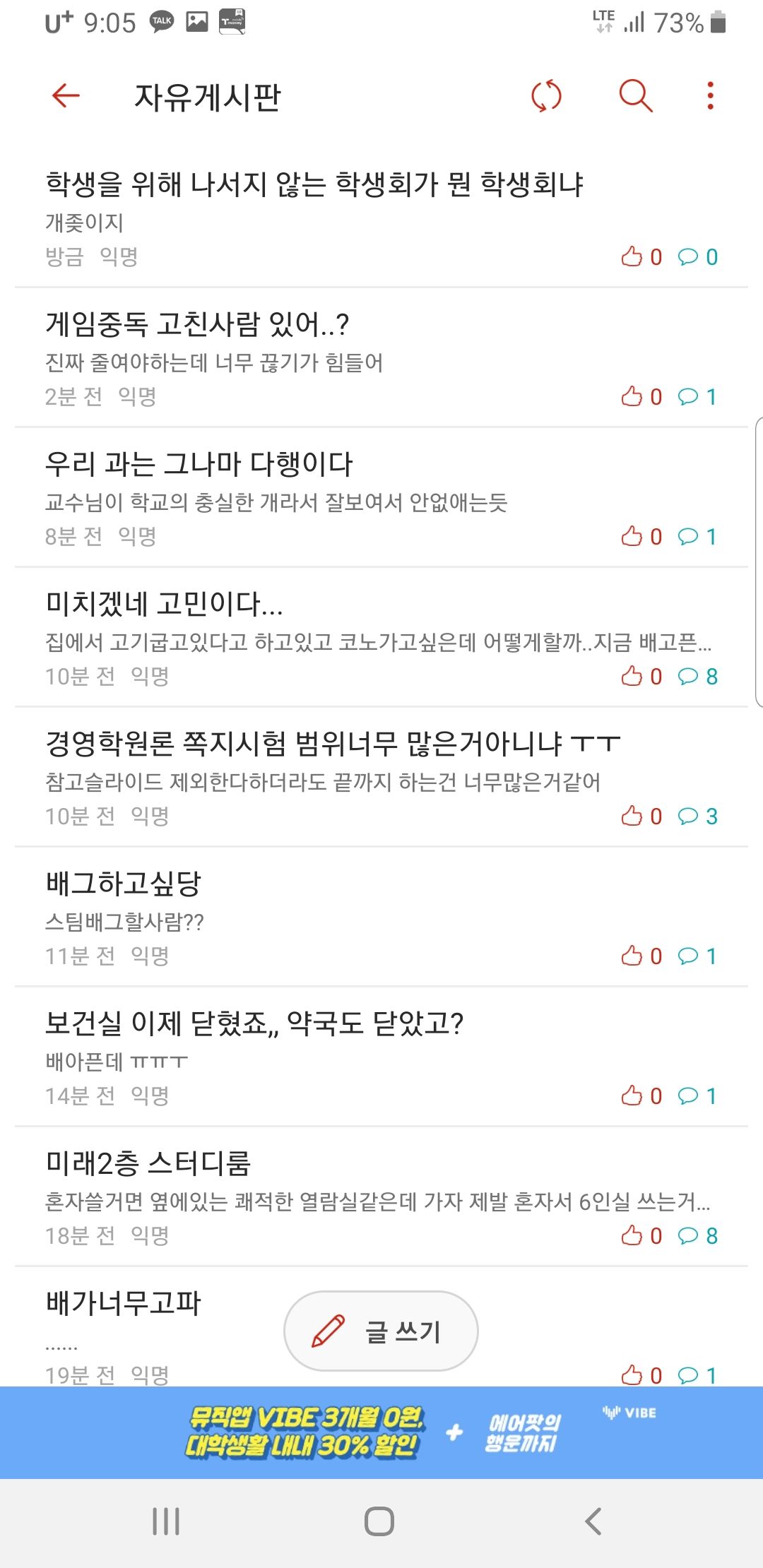
Task: Open the post '보건실 이제 닫혔죠,, 약국도 닫았고?'
Action: point(254,1024)
